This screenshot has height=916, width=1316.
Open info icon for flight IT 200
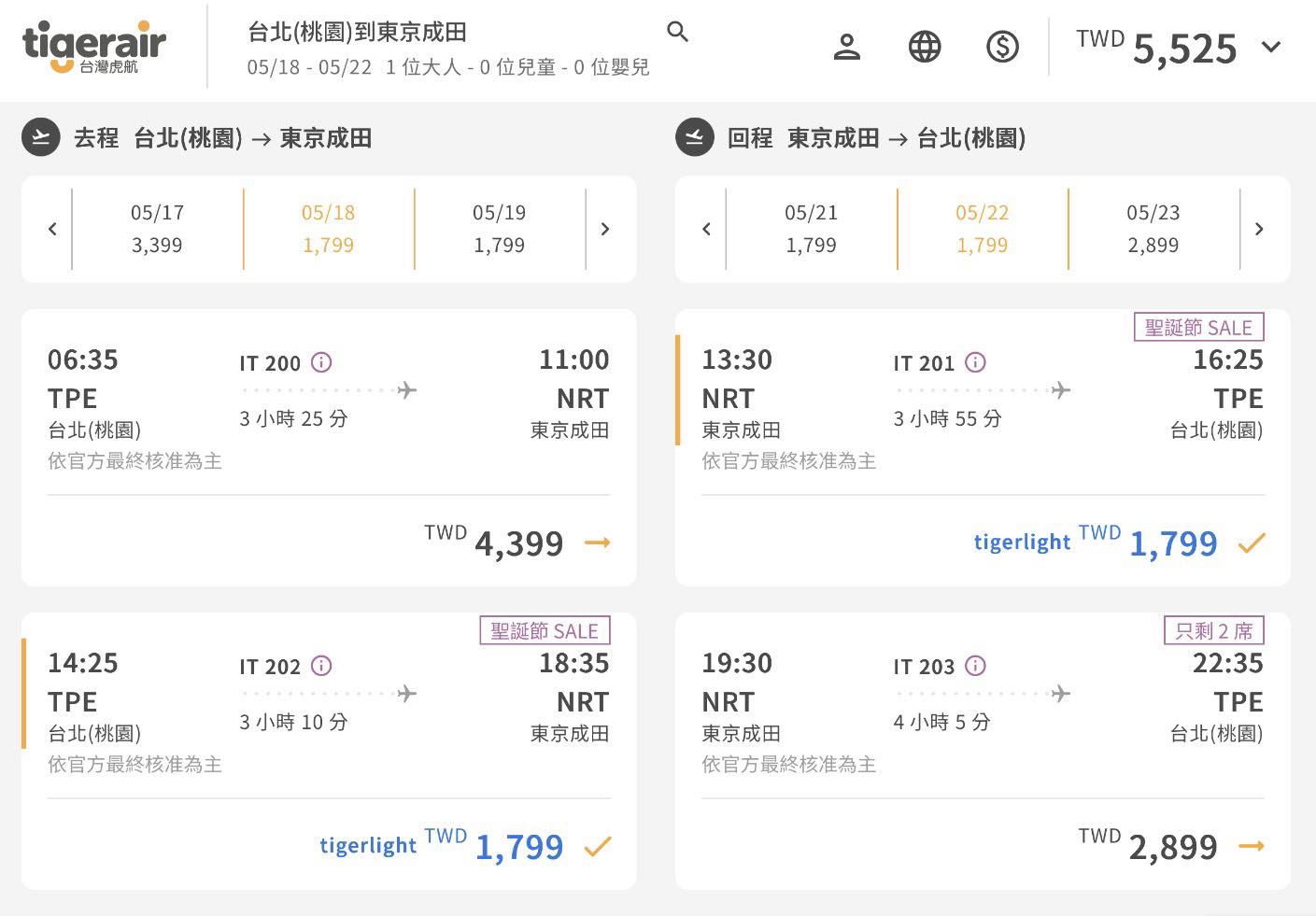(321, 362)
